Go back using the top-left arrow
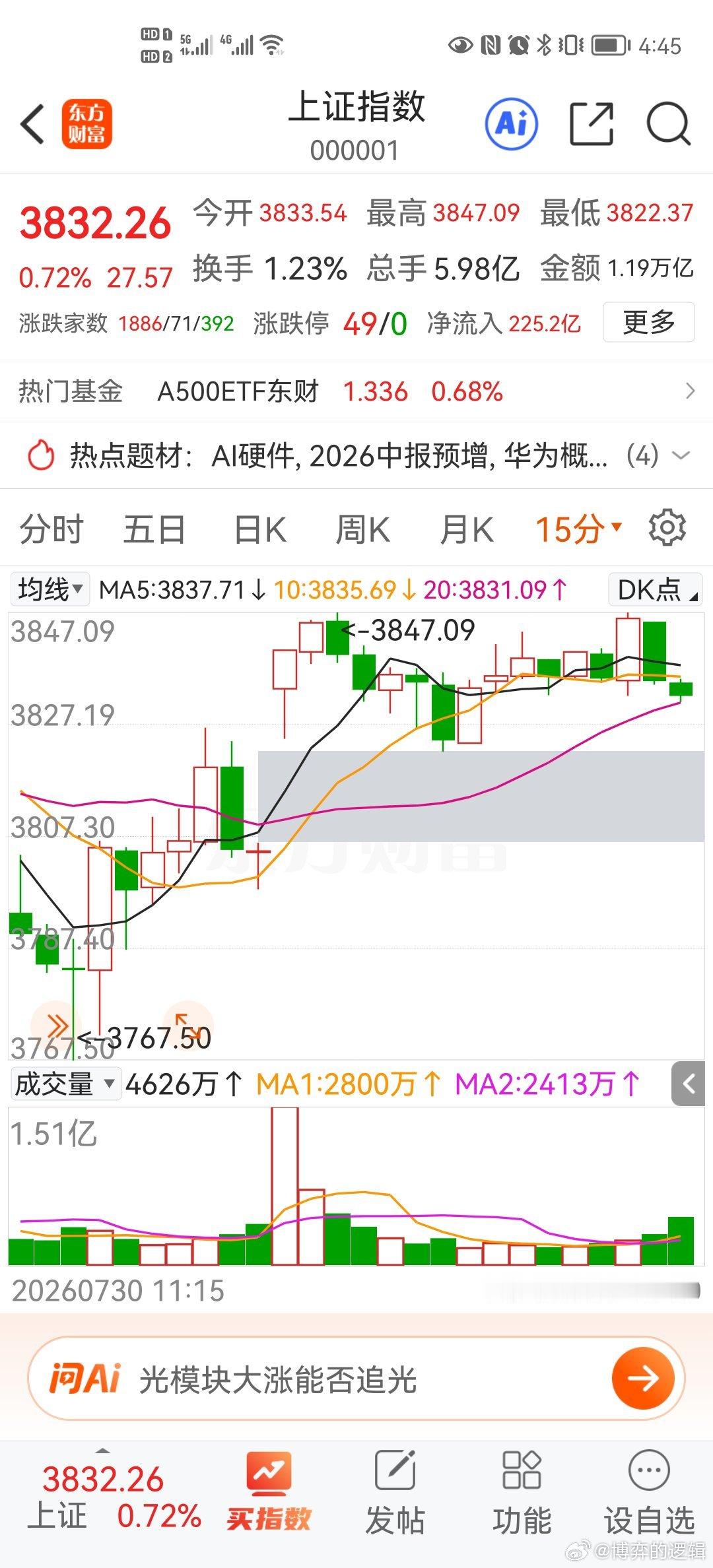This screenshot has width=713, height=1568. coord(32,123)
